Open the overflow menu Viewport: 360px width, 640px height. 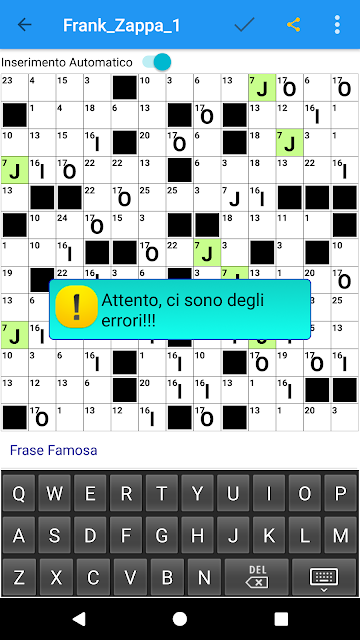[337, 25]
